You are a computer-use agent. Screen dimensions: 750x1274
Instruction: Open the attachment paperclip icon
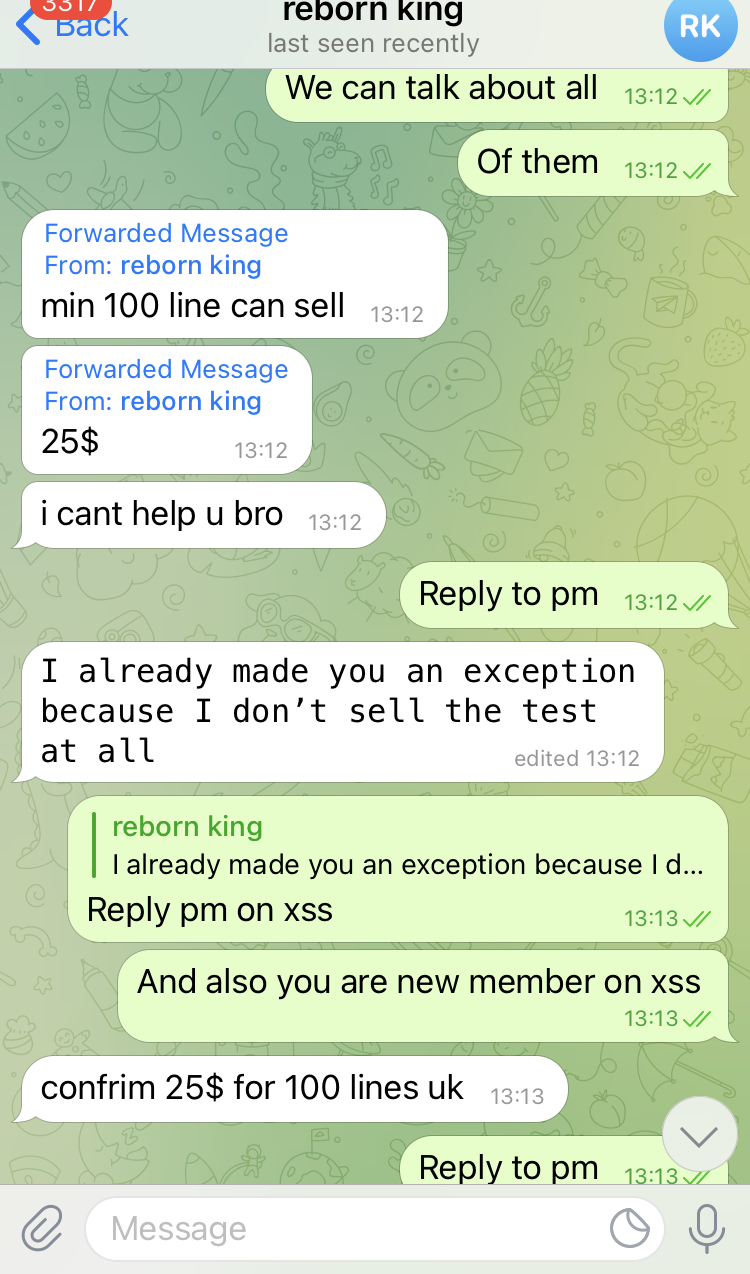coord(41,1228)
